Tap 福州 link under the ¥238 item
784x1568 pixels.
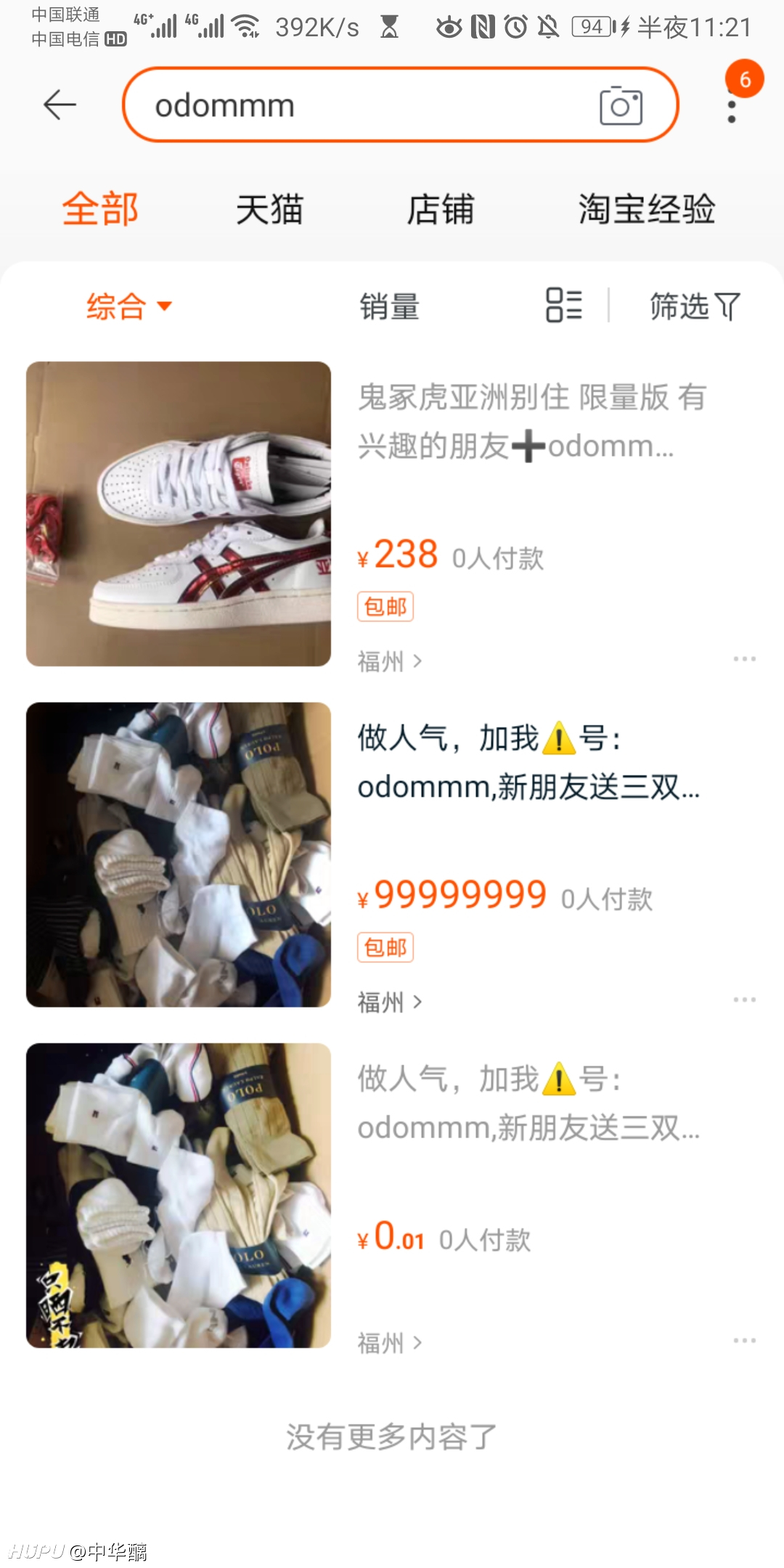coord(390,661)
